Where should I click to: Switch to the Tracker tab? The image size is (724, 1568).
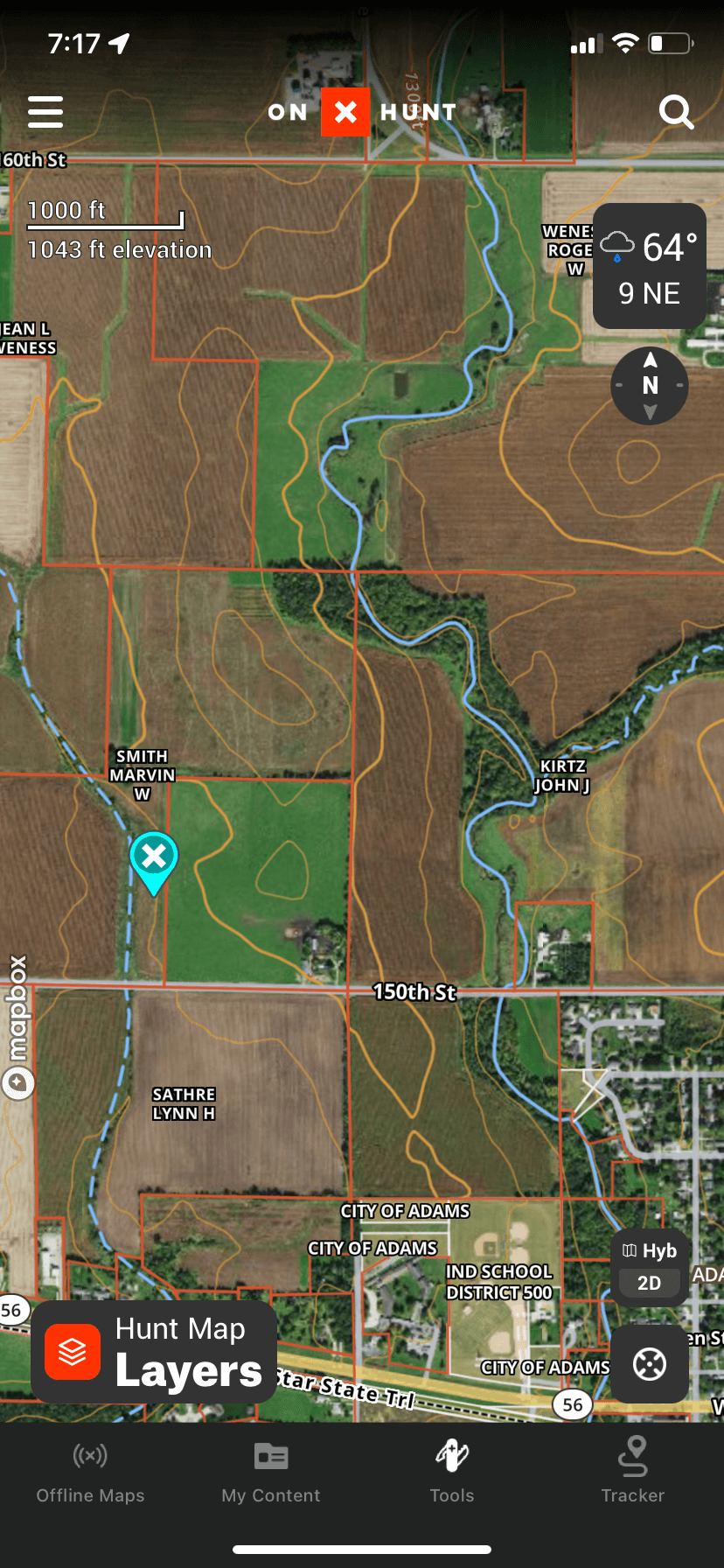pyautogui.click(x=632, y=1473)
